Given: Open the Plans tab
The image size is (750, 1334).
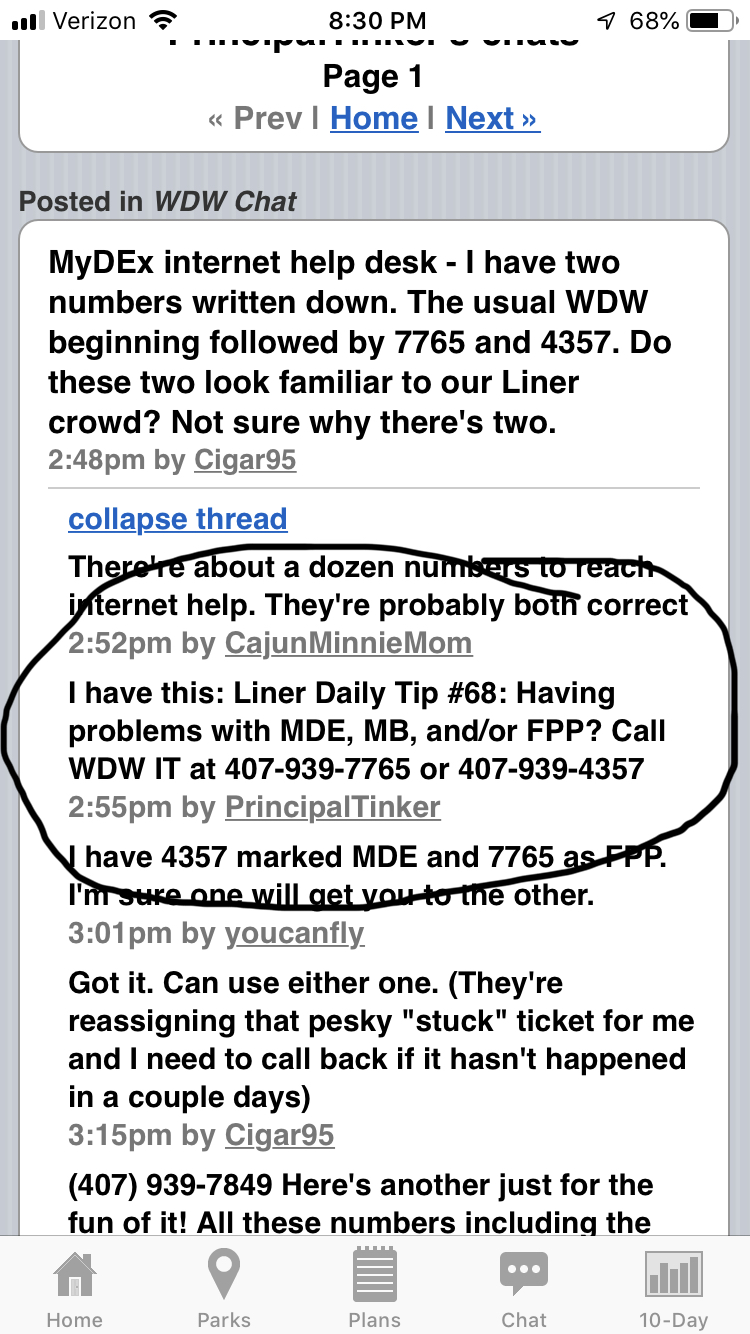Looking at the screenshot, I should click(375, 1289).
